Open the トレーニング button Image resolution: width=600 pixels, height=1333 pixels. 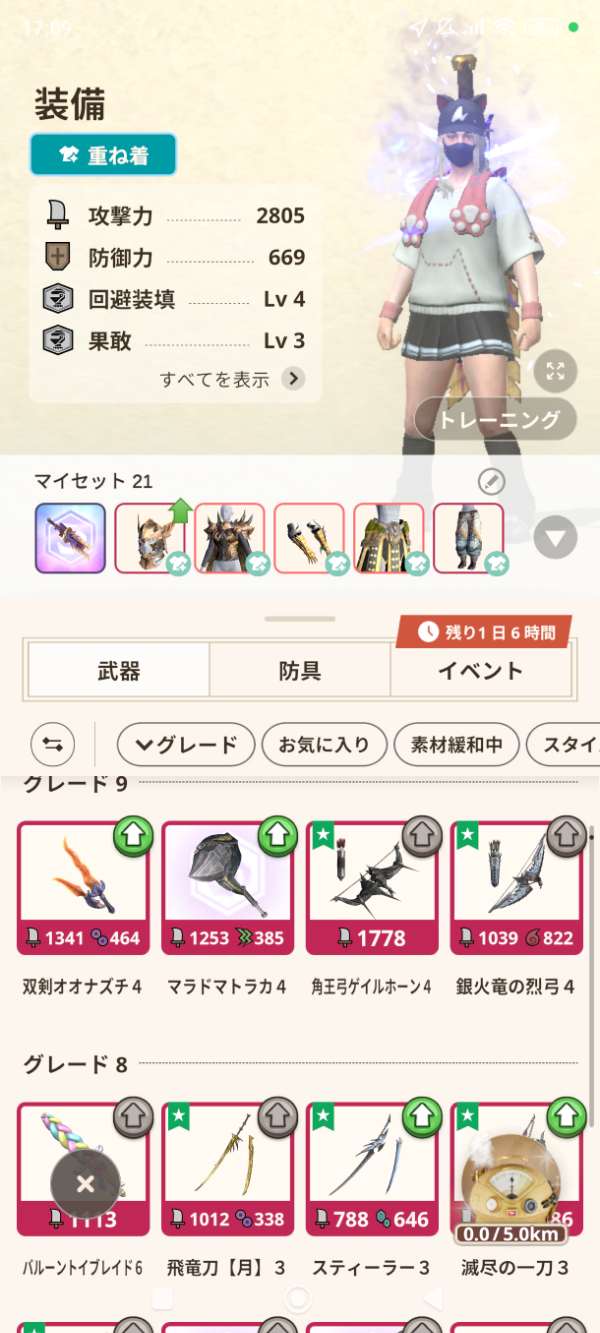(496, 420)
